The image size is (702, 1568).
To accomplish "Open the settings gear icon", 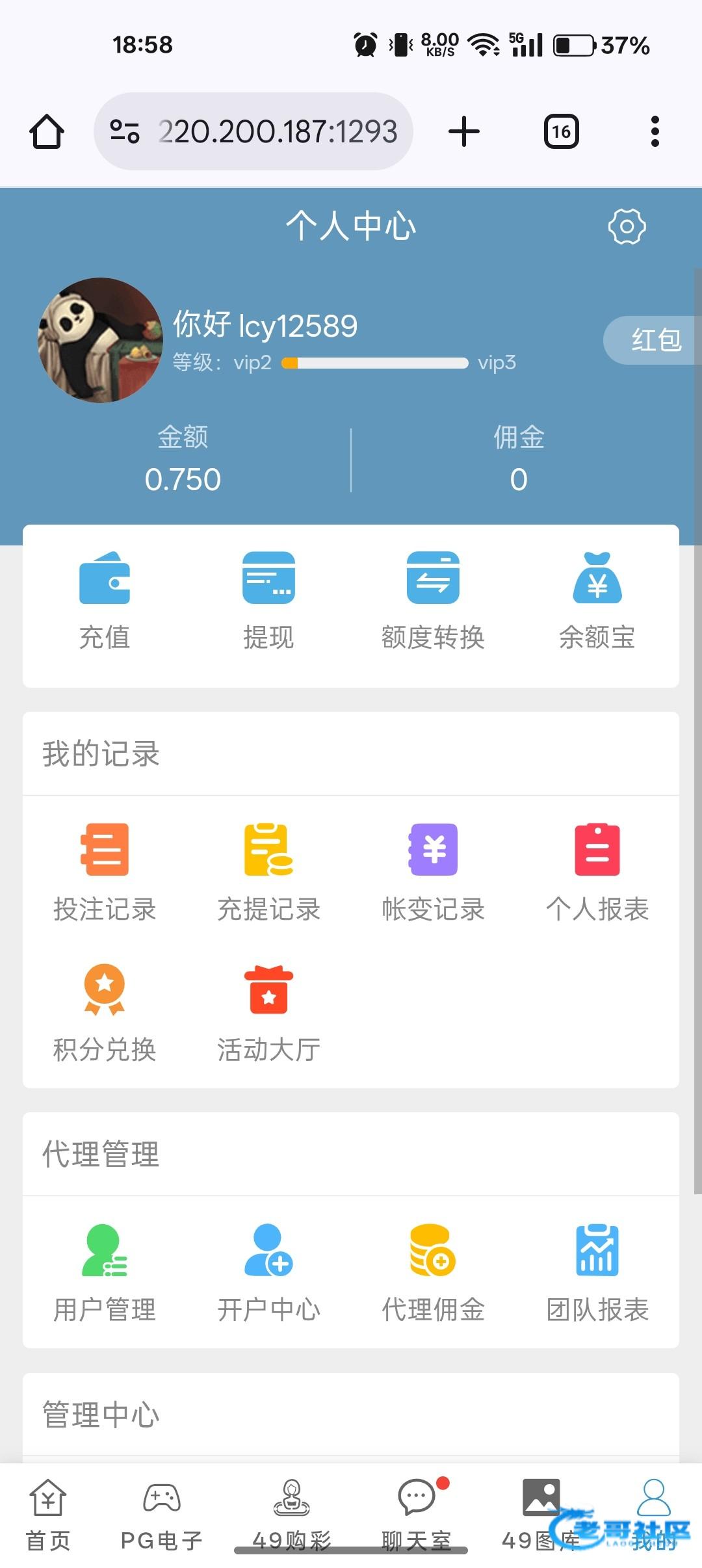I will (627, 226).
